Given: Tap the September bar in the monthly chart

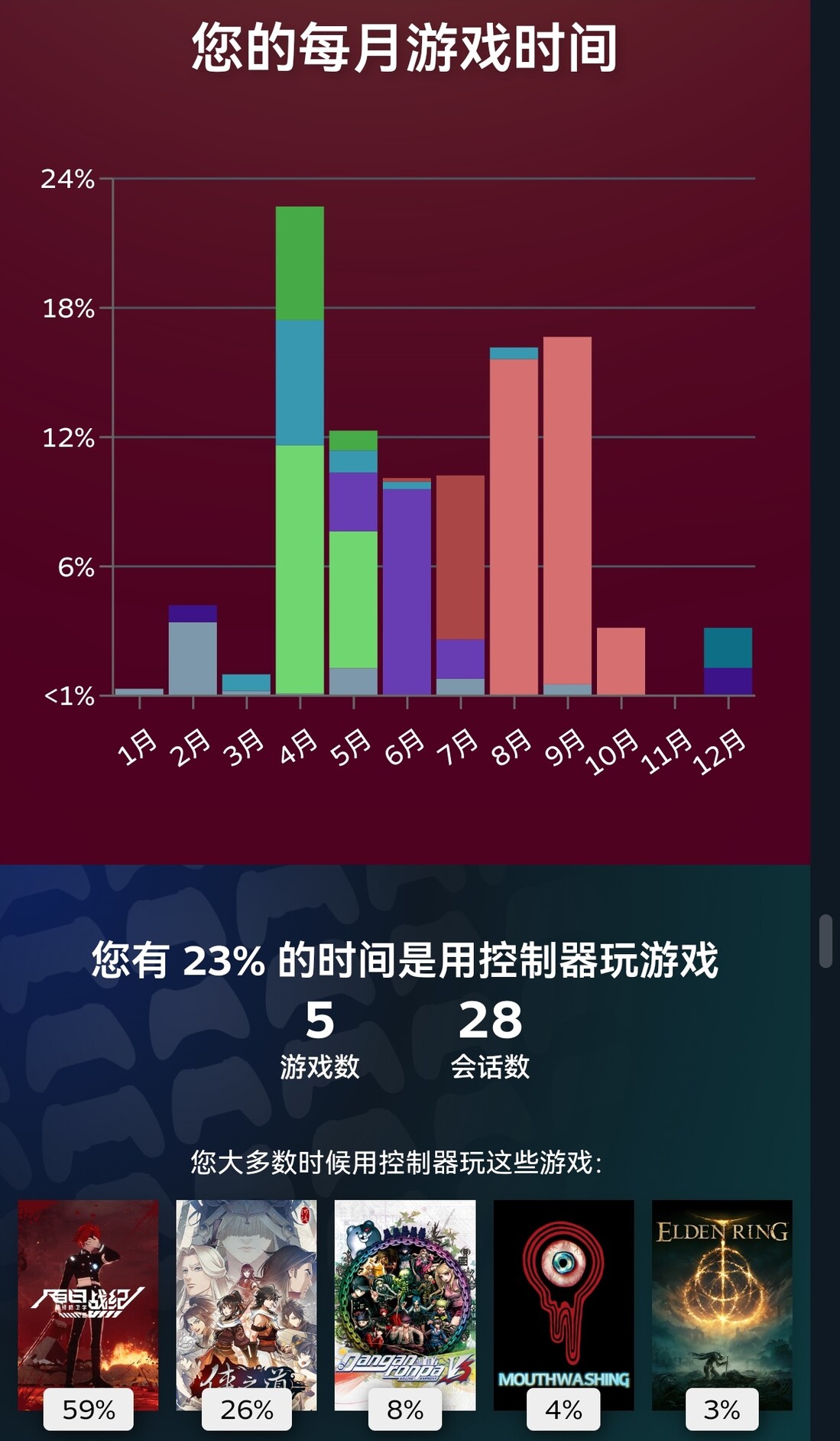Looking at the screenshot, I should [x=567, y=516].
